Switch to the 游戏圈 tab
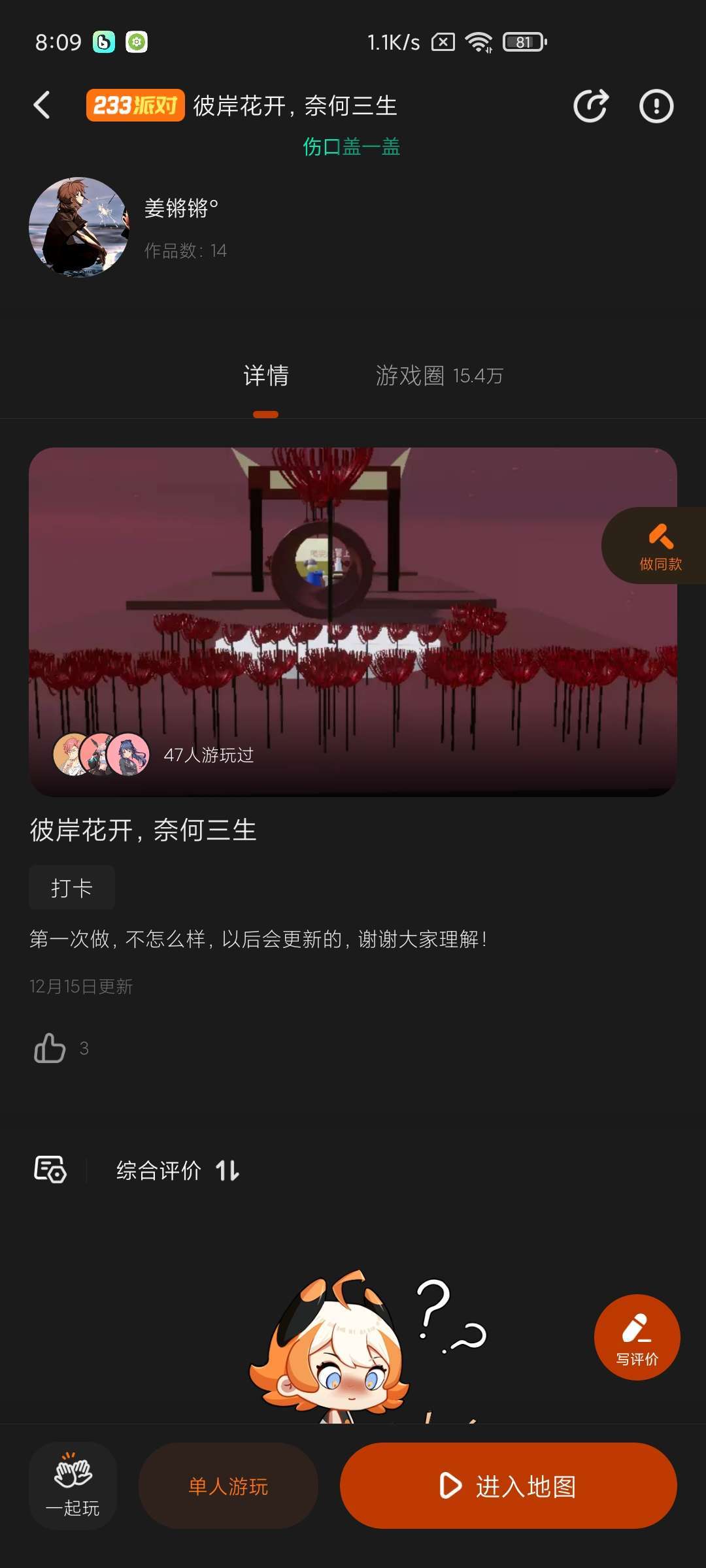706x1568 pixels. pyautogui.click(x=439, y=376)
